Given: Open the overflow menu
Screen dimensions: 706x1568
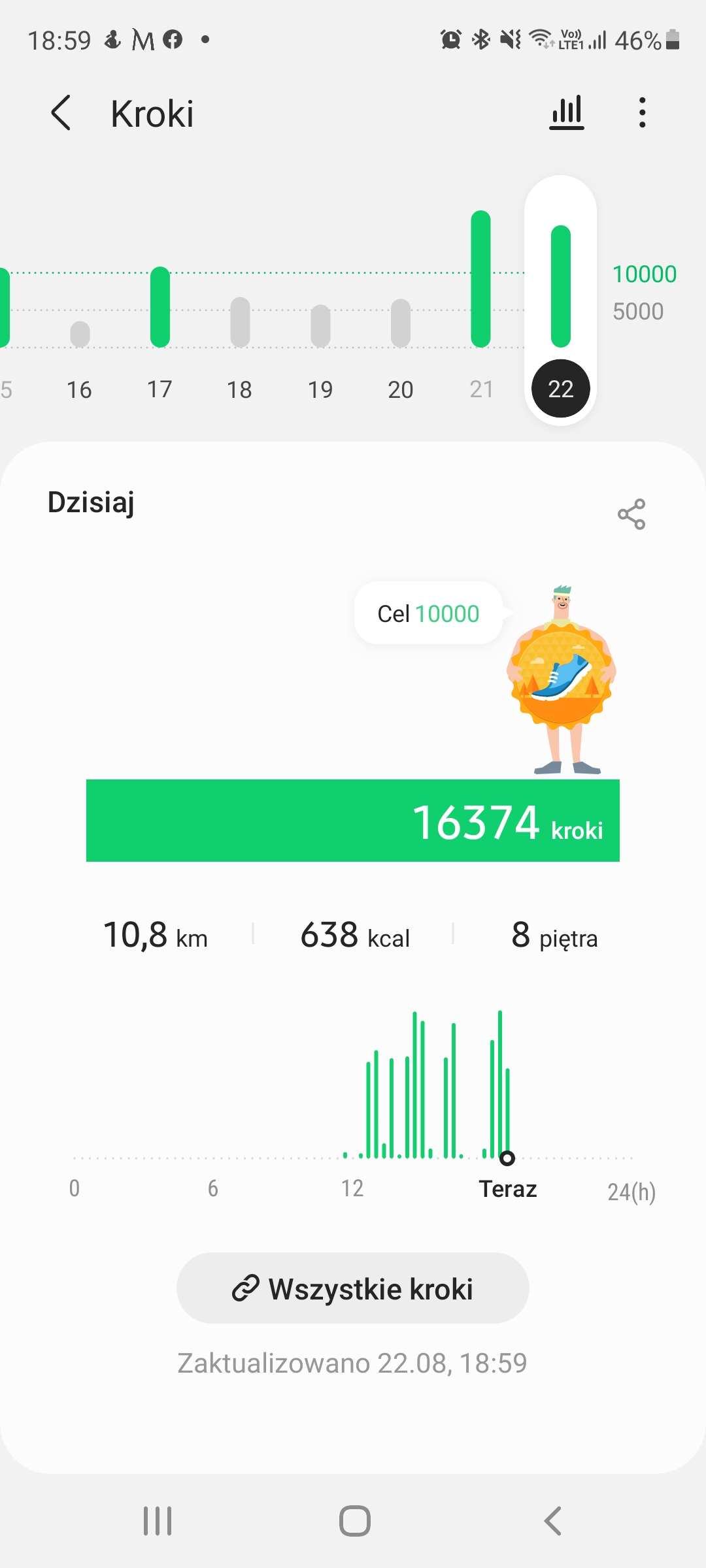Looking at the screenshot, I should [643, 113].
